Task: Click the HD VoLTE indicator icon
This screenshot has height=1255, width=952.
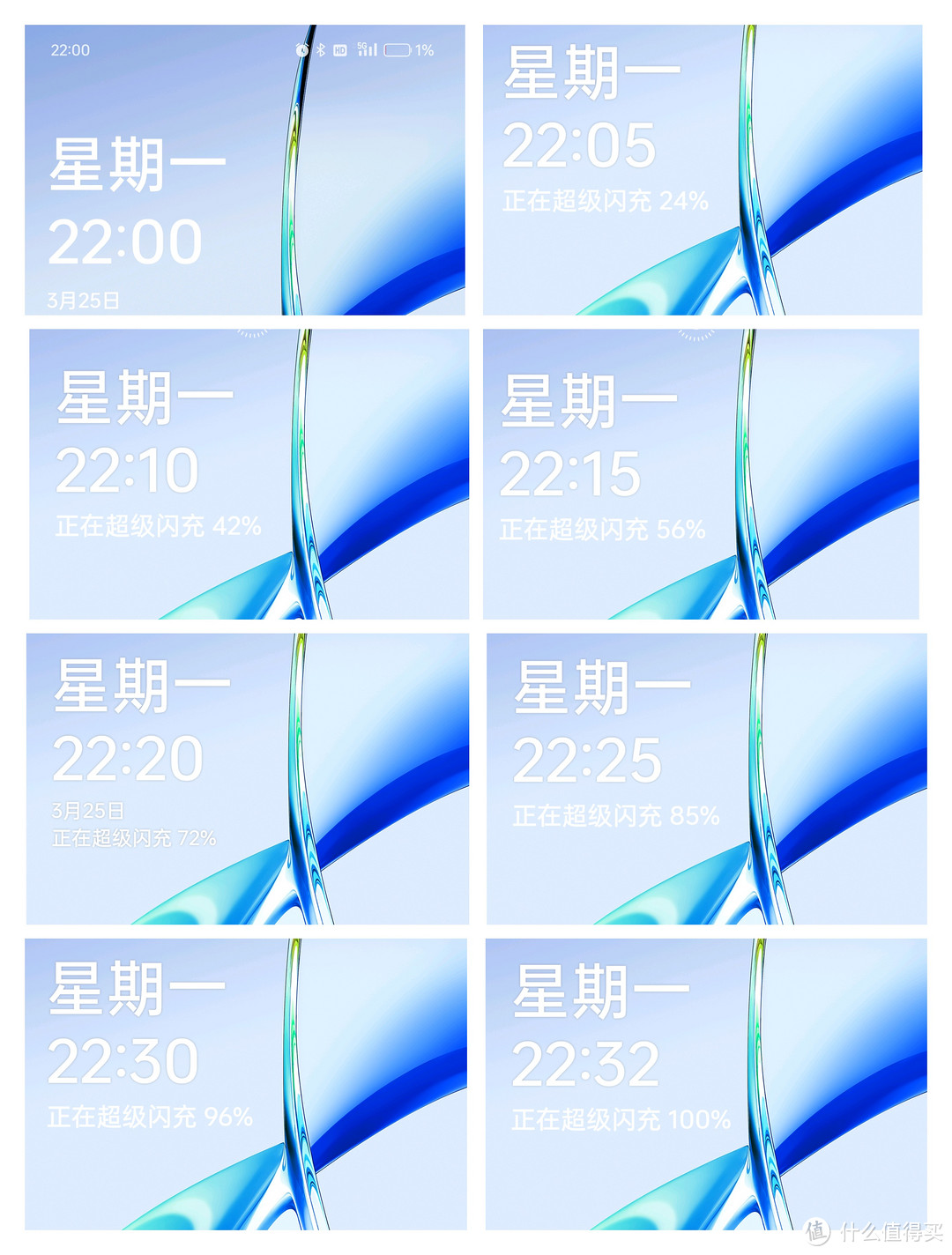Action: coord(341,50)
